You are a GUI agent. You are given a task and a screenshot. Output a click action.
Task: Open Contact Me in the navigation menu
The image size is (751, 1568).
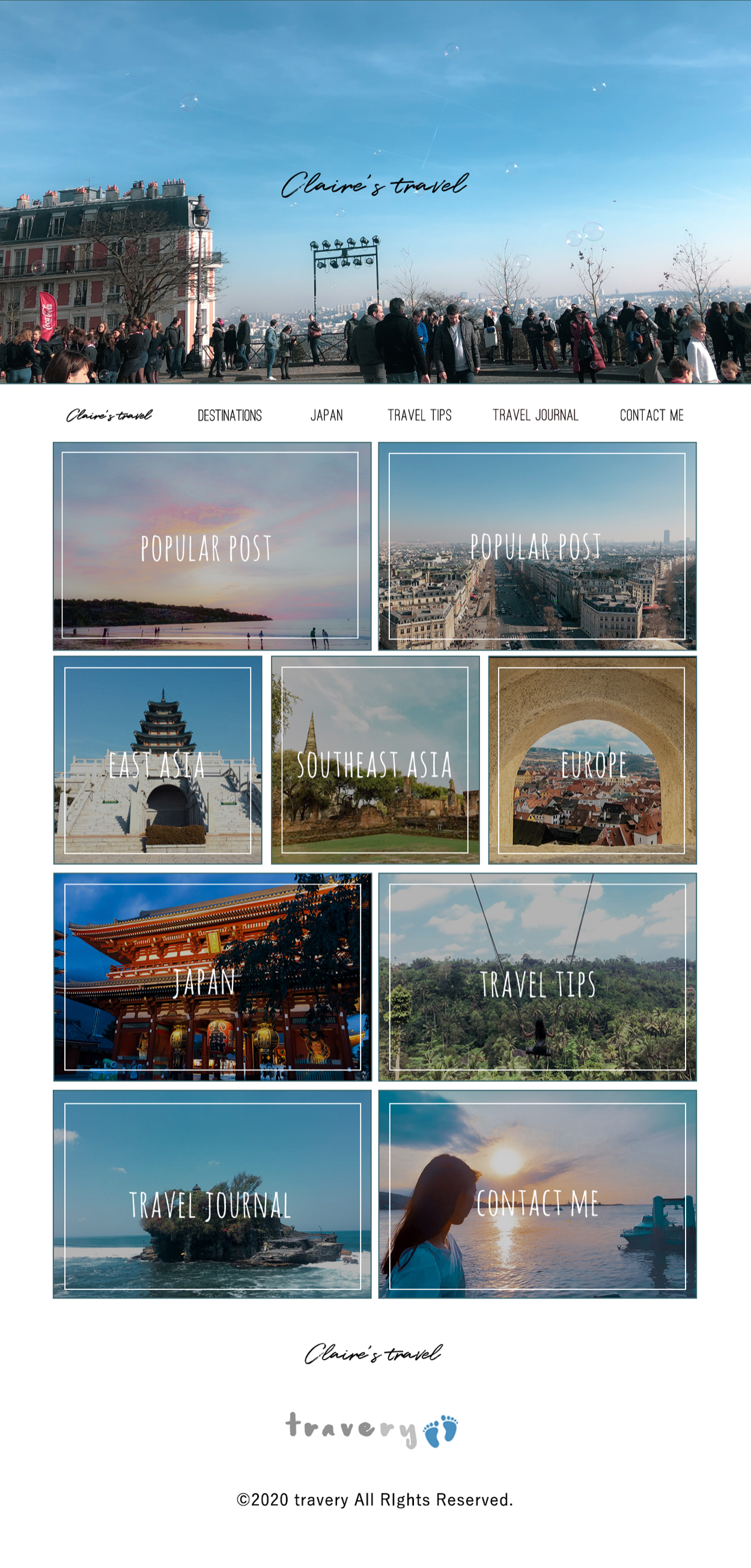[x=651, y=416]
